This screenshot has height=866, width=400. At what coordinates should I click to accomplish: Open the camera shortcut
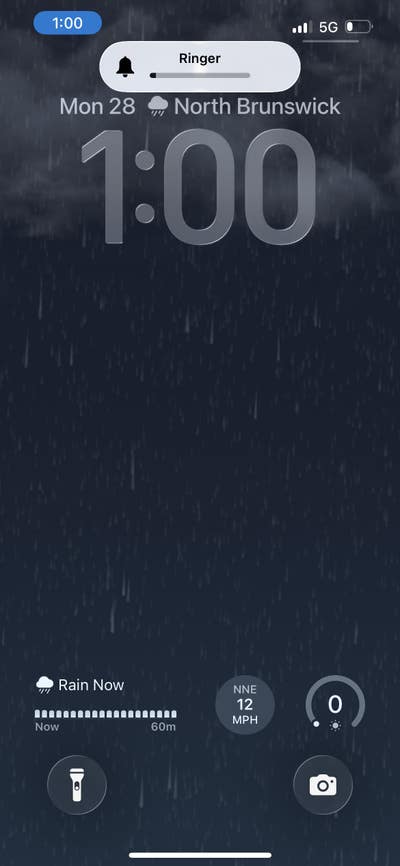[323, 784]
